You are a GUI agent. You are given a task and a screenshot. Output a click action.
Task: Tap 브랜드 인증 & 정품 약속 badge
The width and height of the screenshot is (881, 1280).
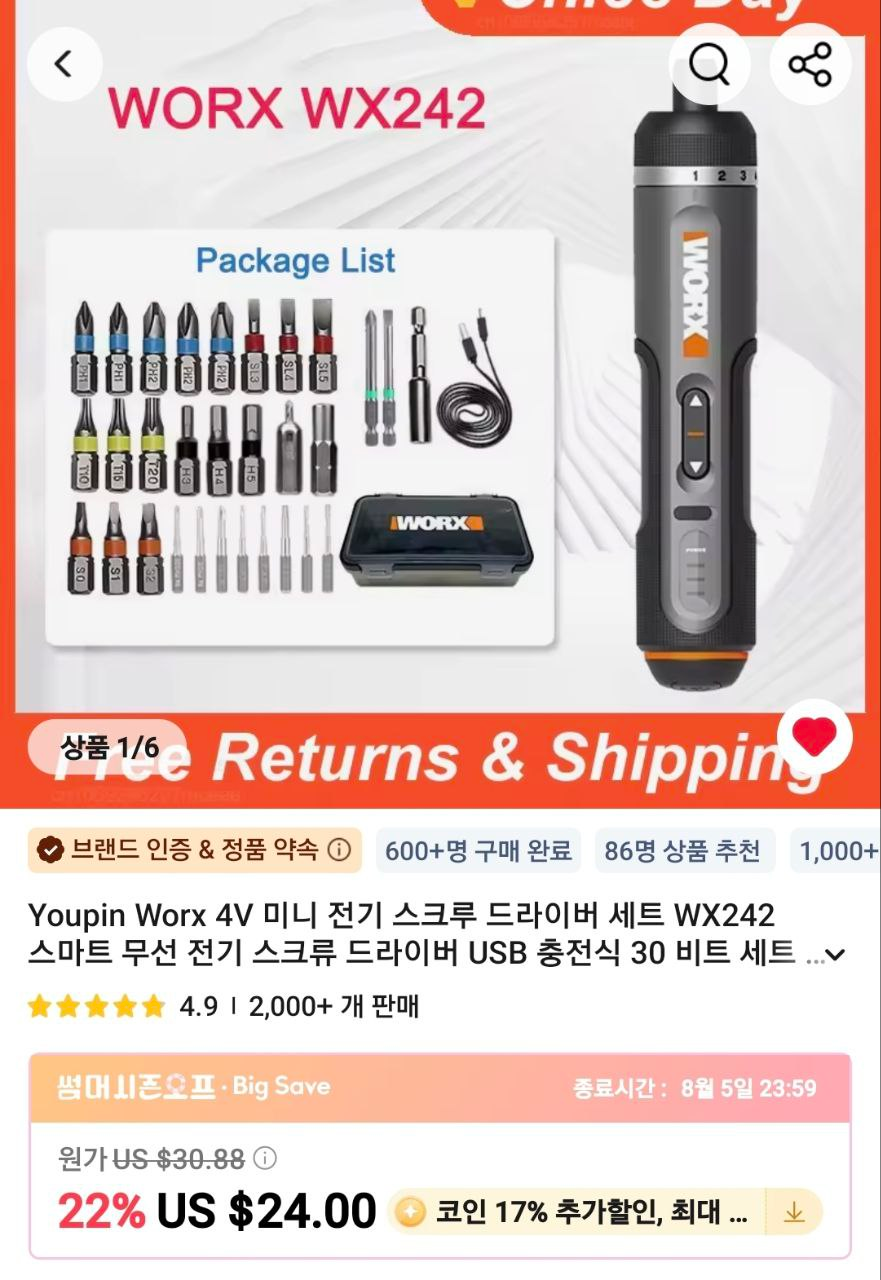(190, 850)
